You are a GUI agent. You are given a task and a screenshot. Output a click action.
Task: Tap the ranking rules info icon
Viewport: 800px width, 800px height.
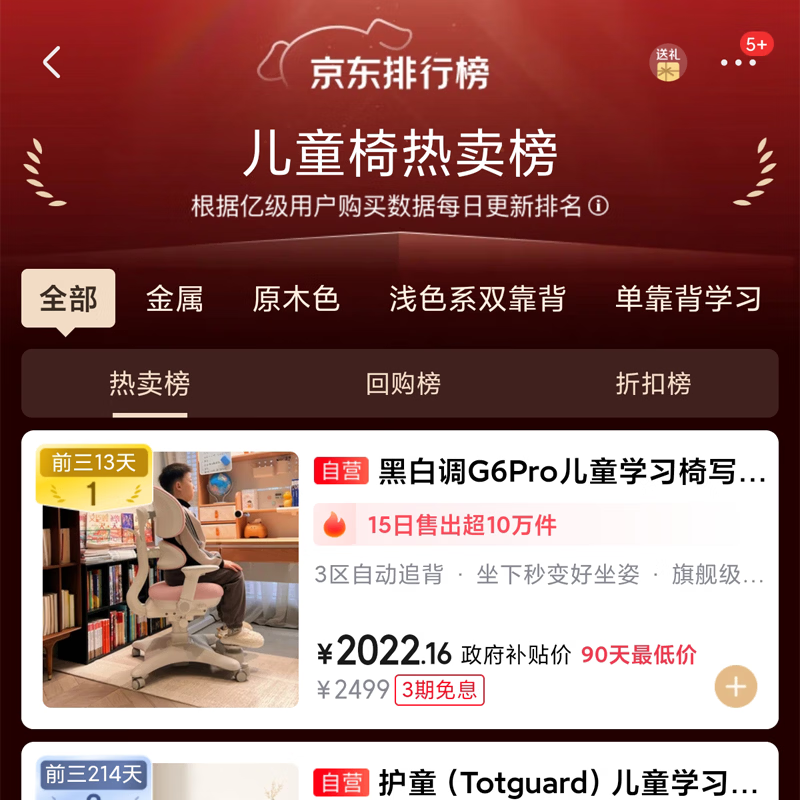coord(598,206)
